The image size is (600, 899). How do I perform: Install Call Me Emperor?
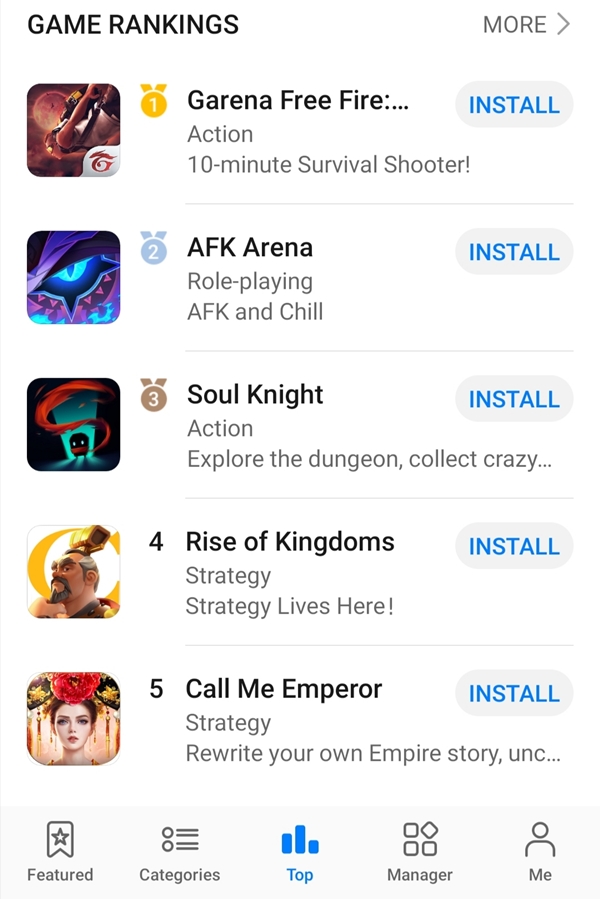click(x=514, y=693)
